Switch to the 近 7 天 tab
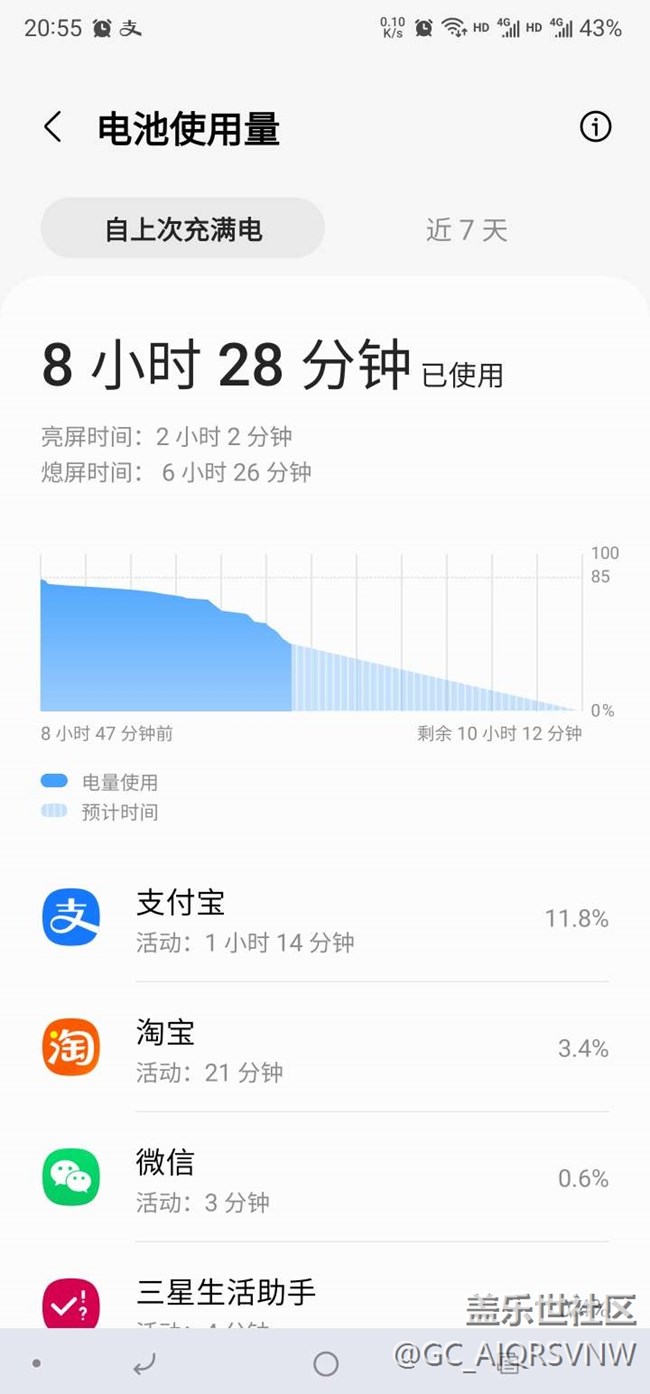This screenshot has height=1394, width=650. [467, 230]
